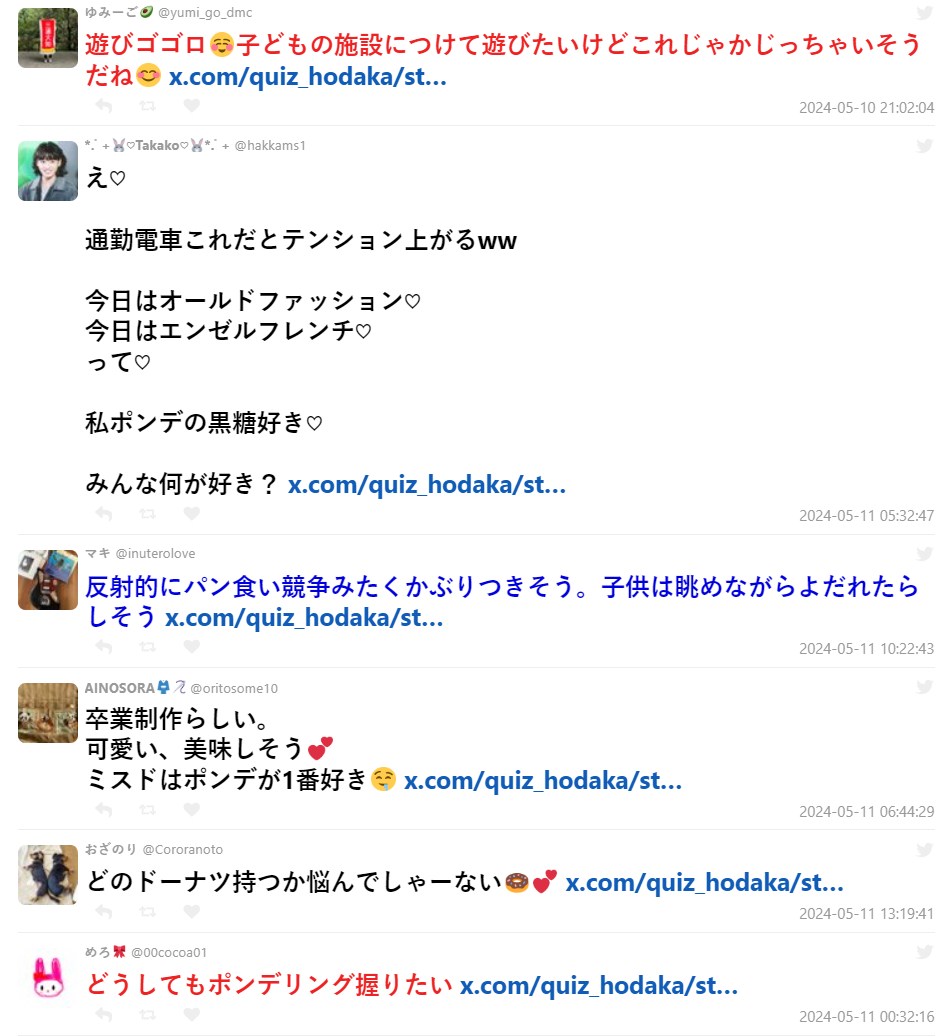Retweet おざのり's donut post
Image resolution: width=943 pixels, height=1036 pixels.
(148, 912)
